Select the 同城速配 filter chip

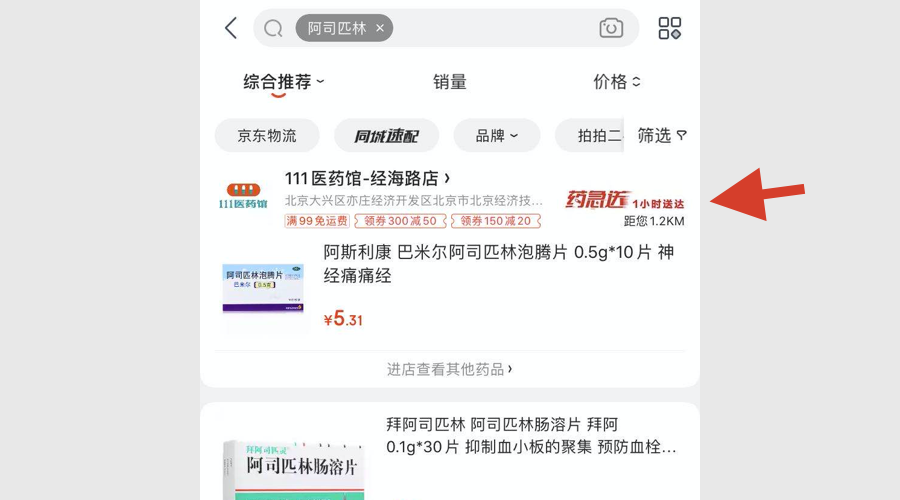click(386, 136)
